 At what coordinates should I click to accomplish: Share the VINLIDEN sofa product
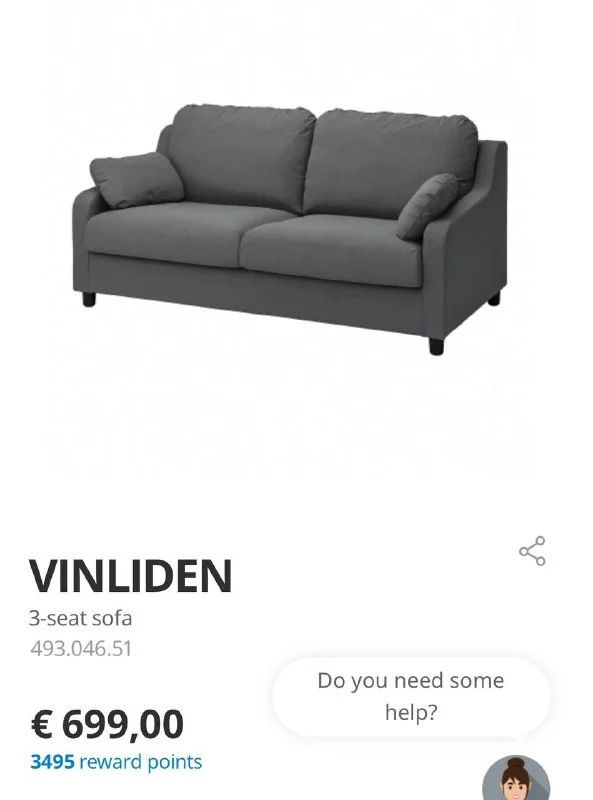pyautogui.click(x=532, y=551)
